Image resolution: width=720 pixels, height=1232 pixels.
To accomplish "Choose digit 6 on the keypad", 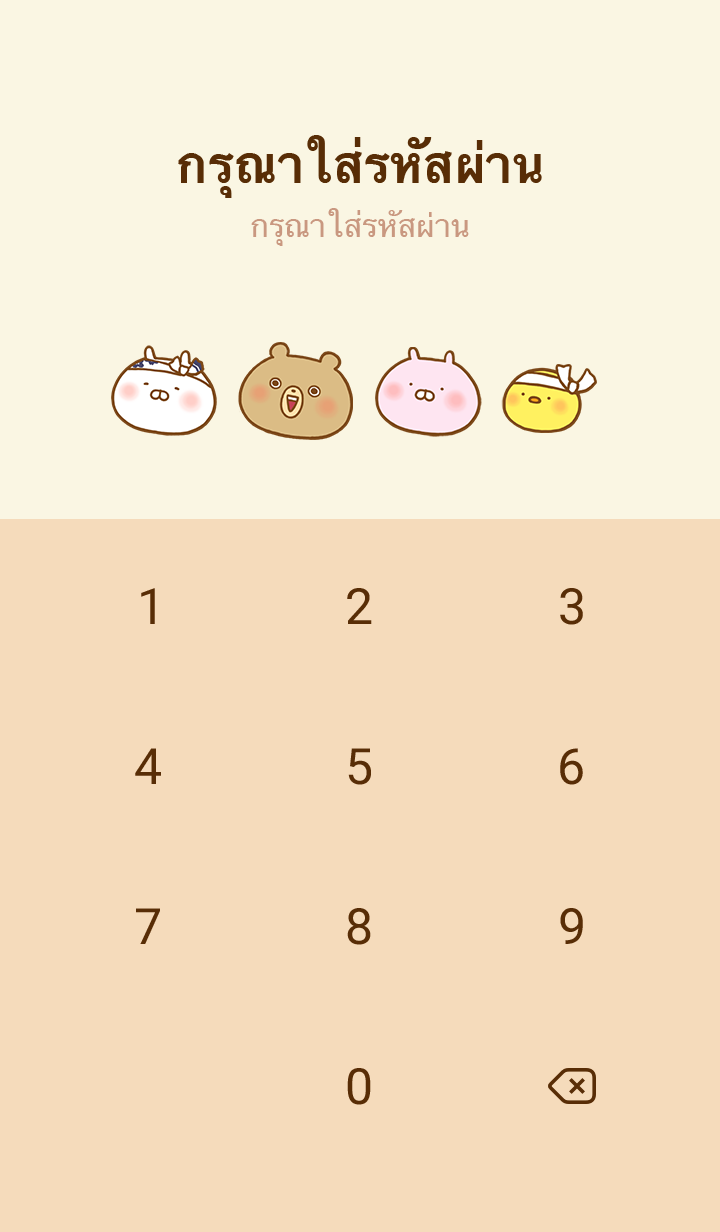I will [x=571, y=767].
